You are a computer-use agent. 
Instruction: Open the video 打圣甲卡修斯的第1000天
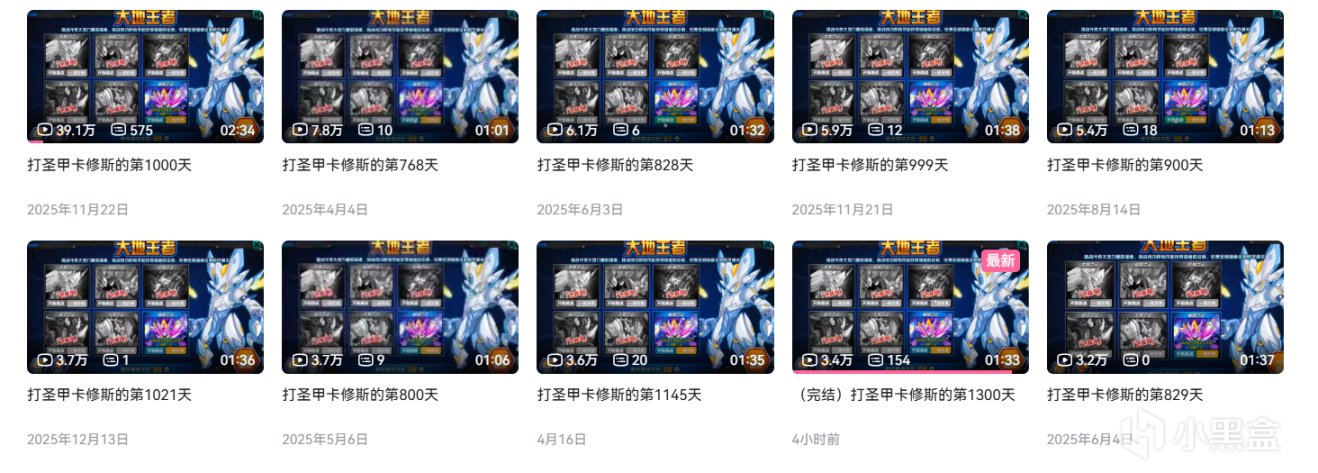145,76
